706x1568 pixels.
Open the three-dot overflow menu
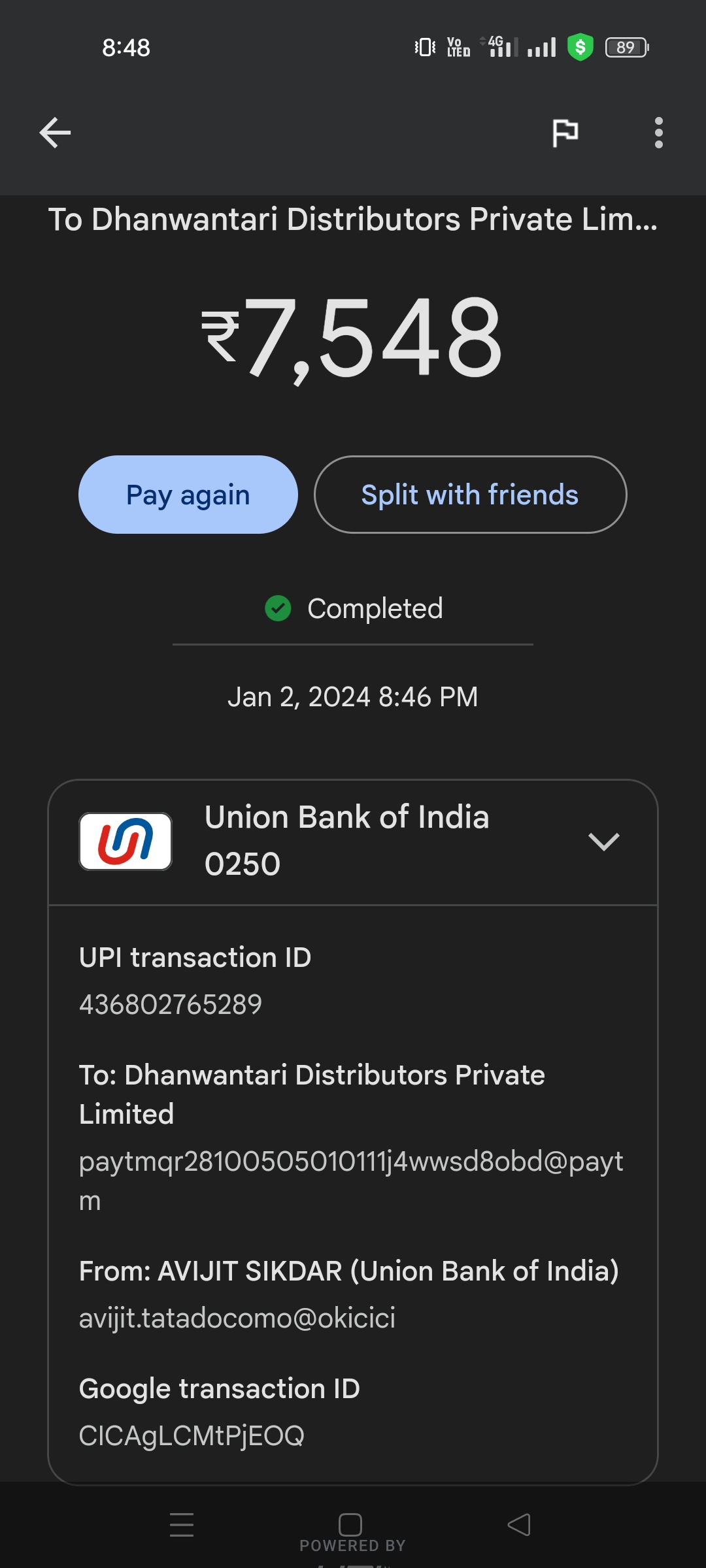[658, 133]
